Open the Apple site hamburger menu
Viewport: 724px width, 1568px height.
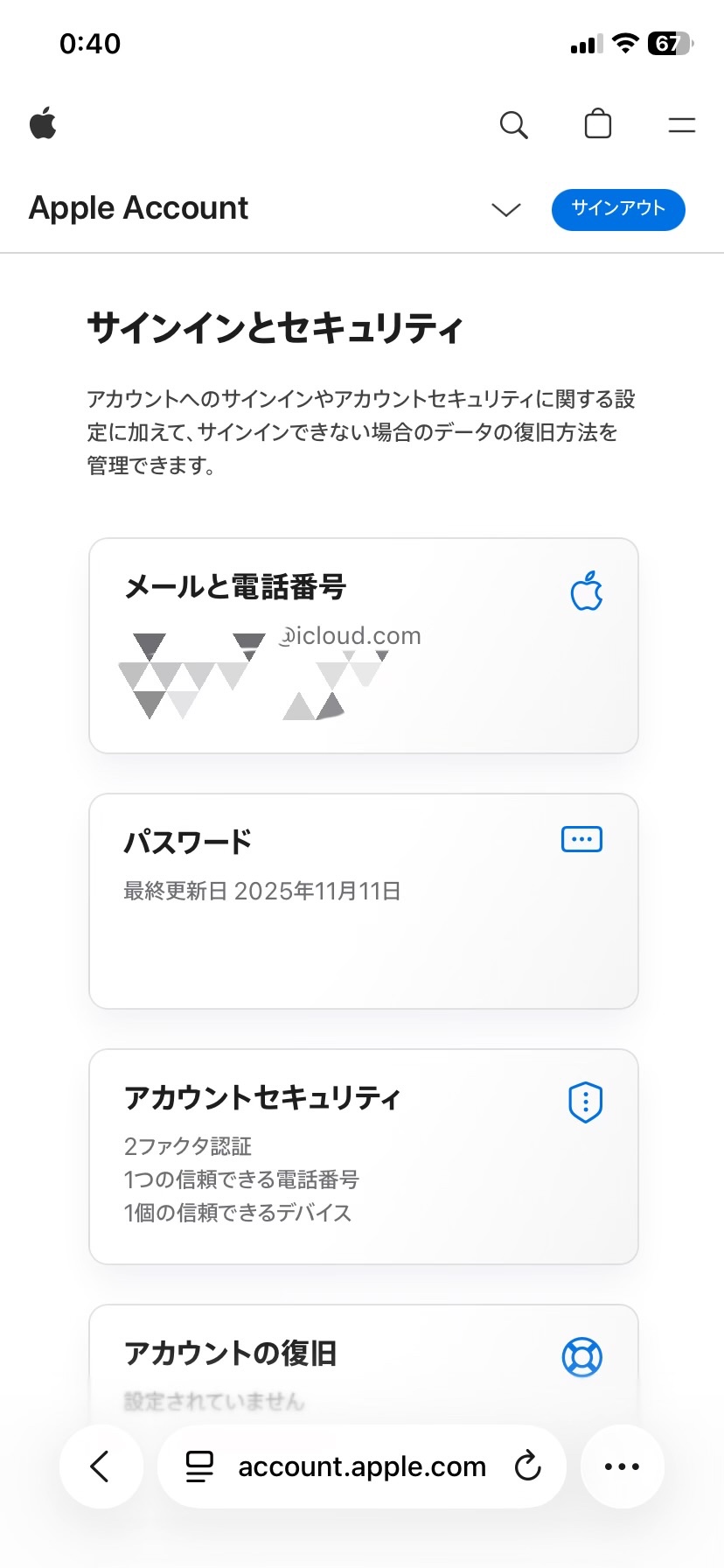click(x=681, y=125)
